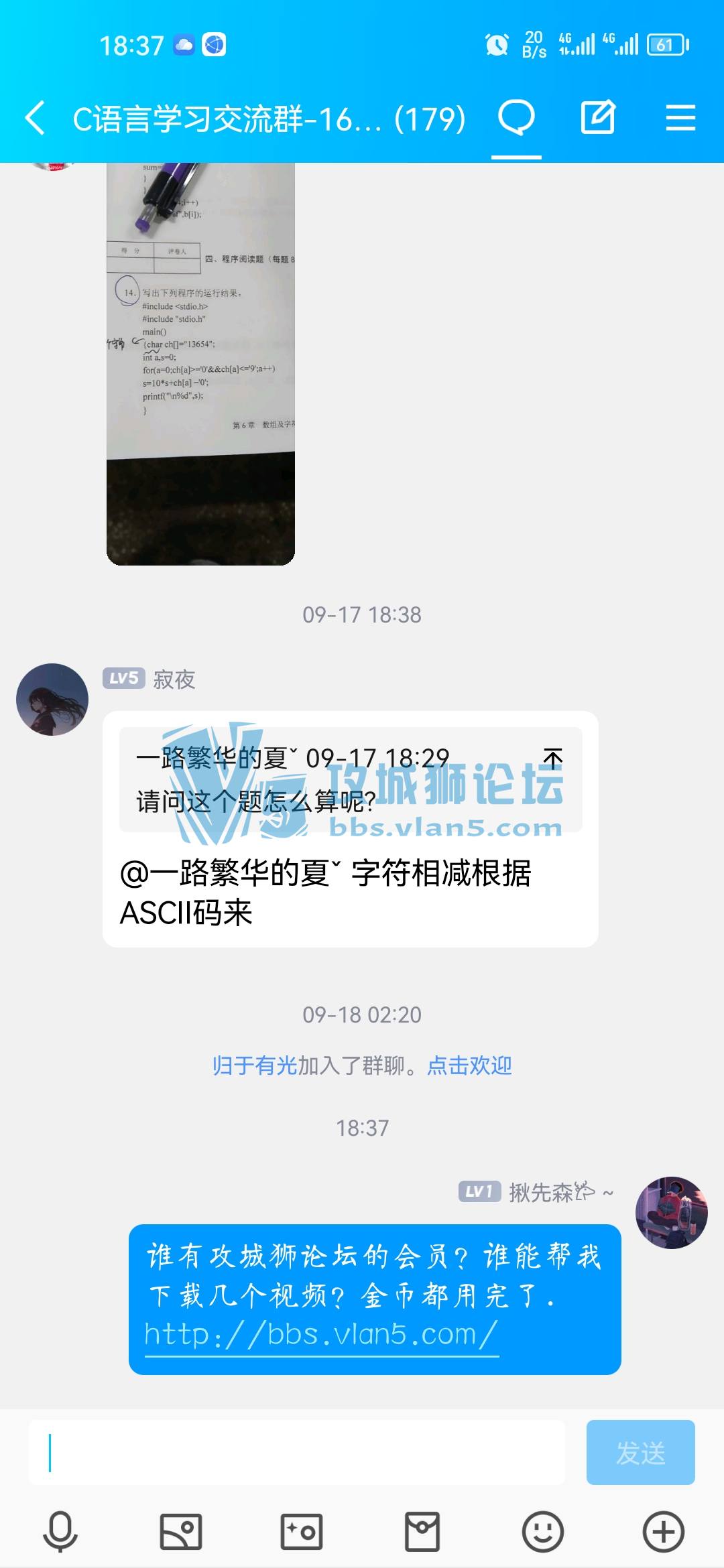The height and width of the screenshot is (1568, 724).
Task: Jump to quoted message via arrow
Action: tap(552, 759)
